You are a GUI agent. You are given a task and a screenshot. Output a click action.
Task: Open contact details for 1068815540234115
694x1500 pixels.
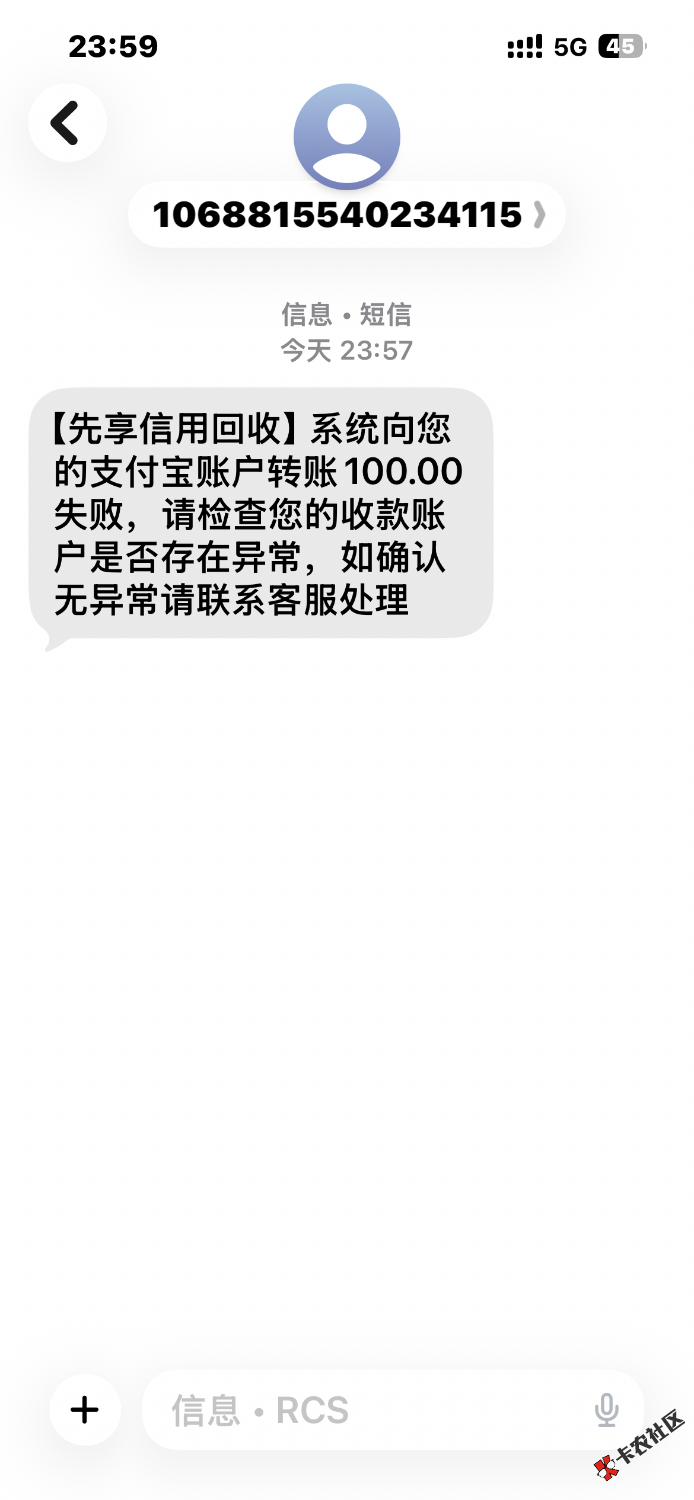(346, 214)
